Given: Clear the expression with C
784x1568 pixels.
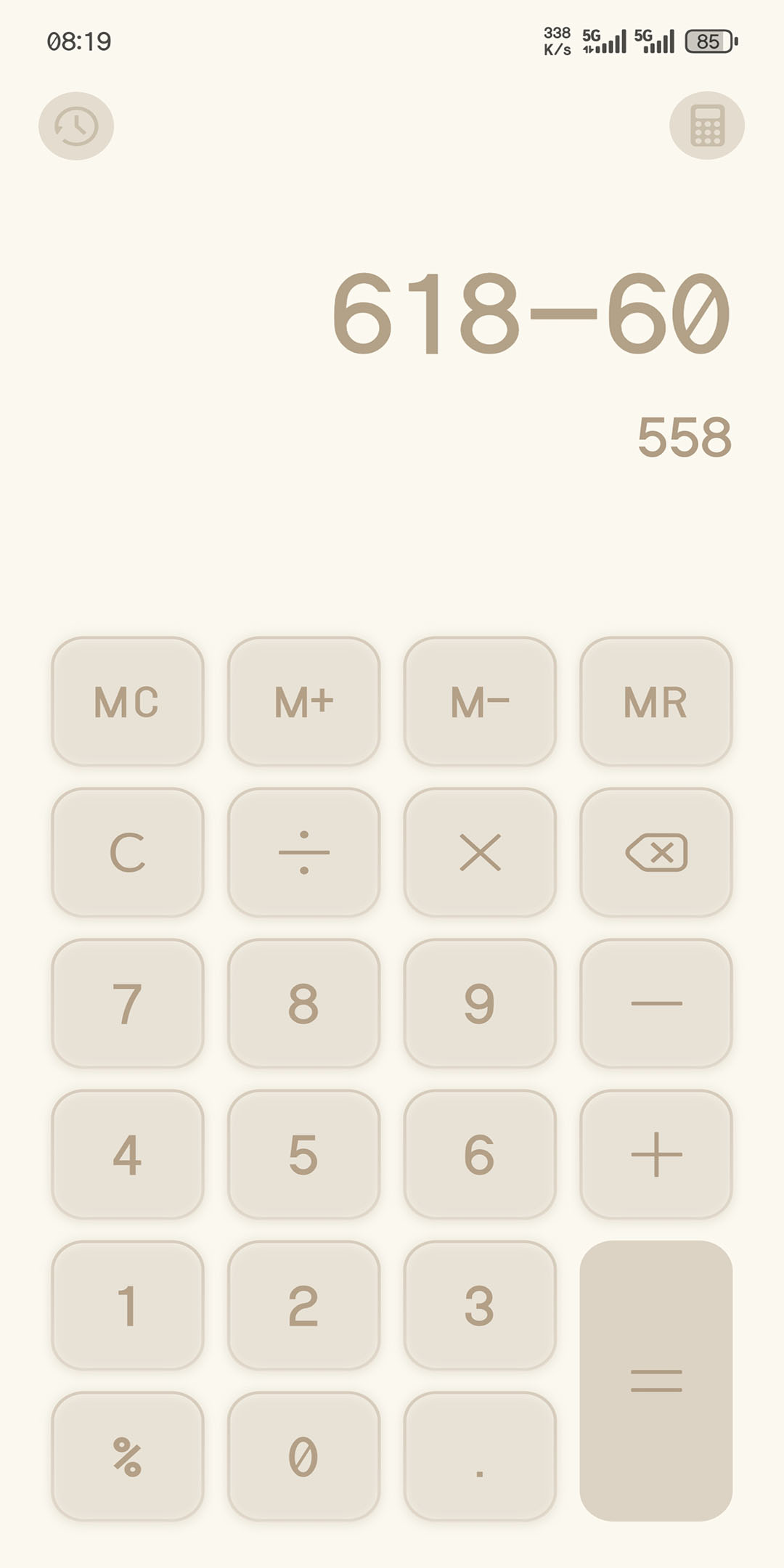Looking at the screenshot, I should click(127, 852).
